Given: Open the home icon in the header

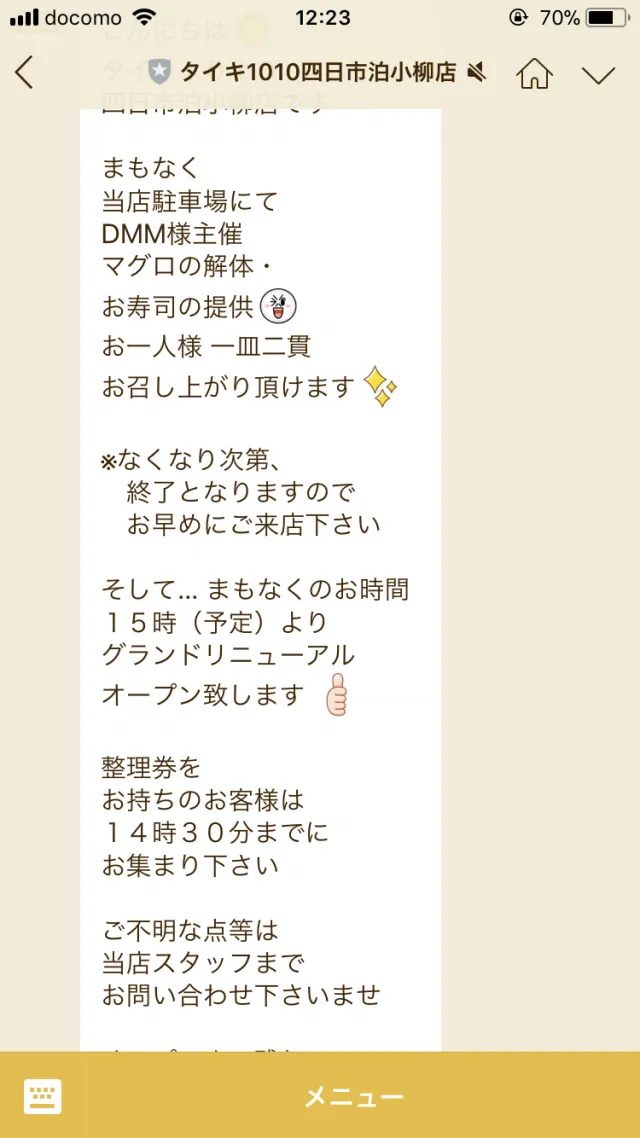Looking at the screenshot, I should [534, 73].
